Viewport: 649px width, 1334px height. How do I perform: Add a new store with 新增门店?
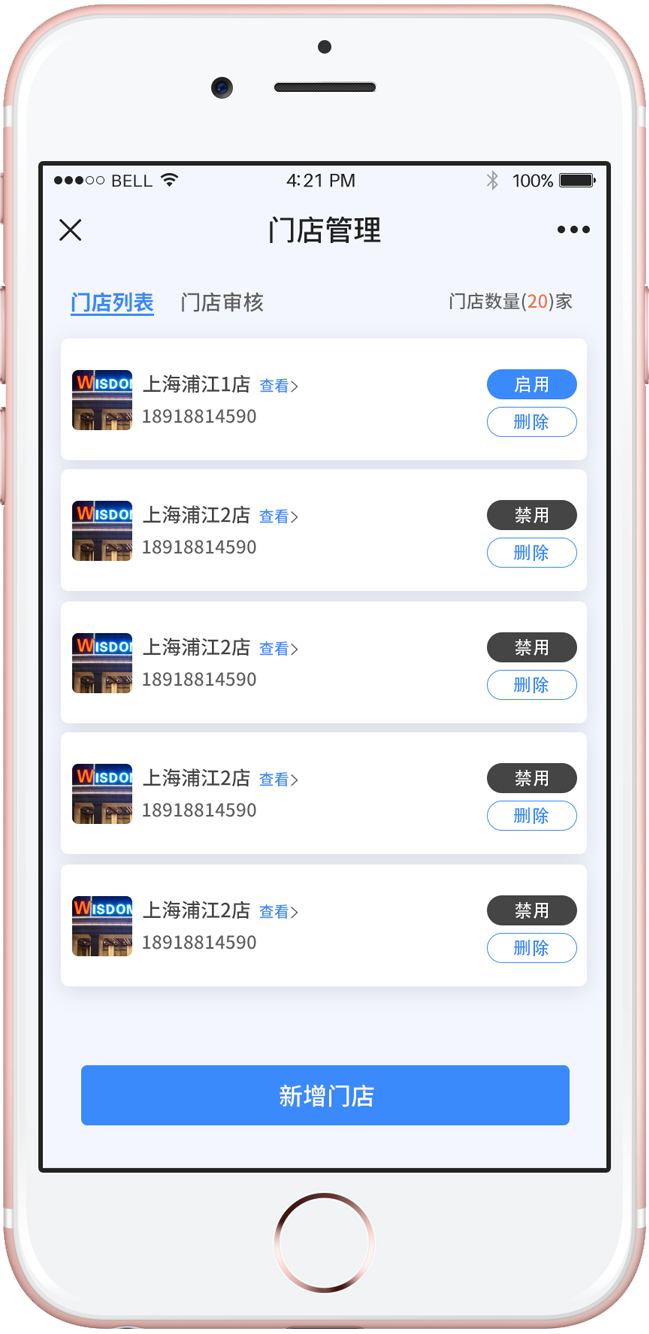pos(325,1095)
